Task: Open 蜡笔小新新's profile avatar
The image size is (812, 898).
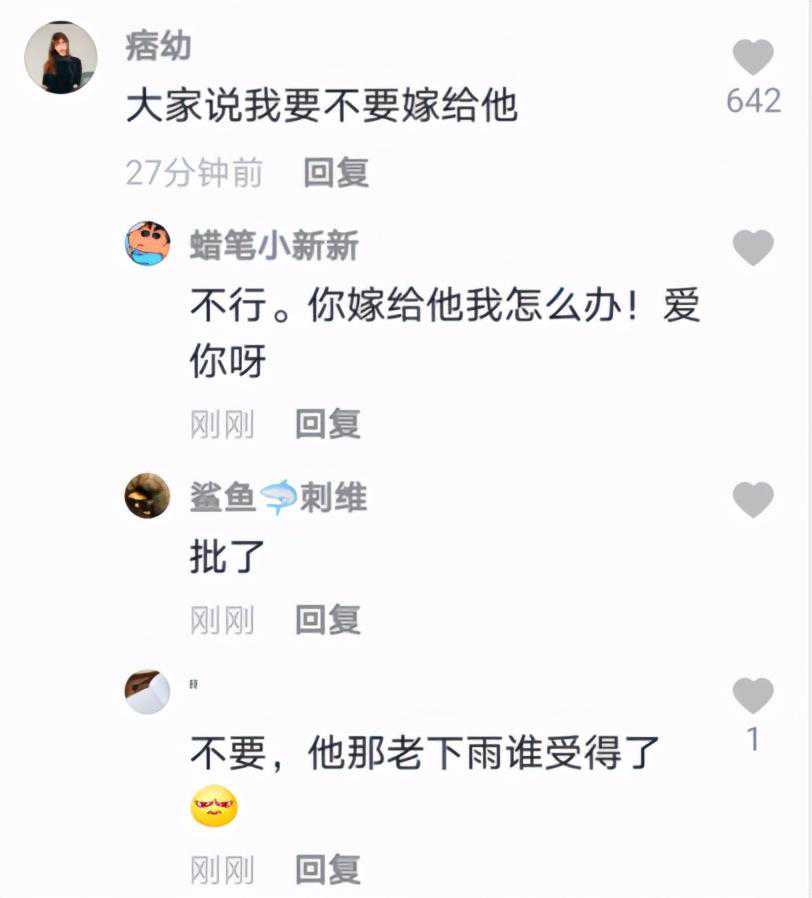Action: click(x=147, y=244)
